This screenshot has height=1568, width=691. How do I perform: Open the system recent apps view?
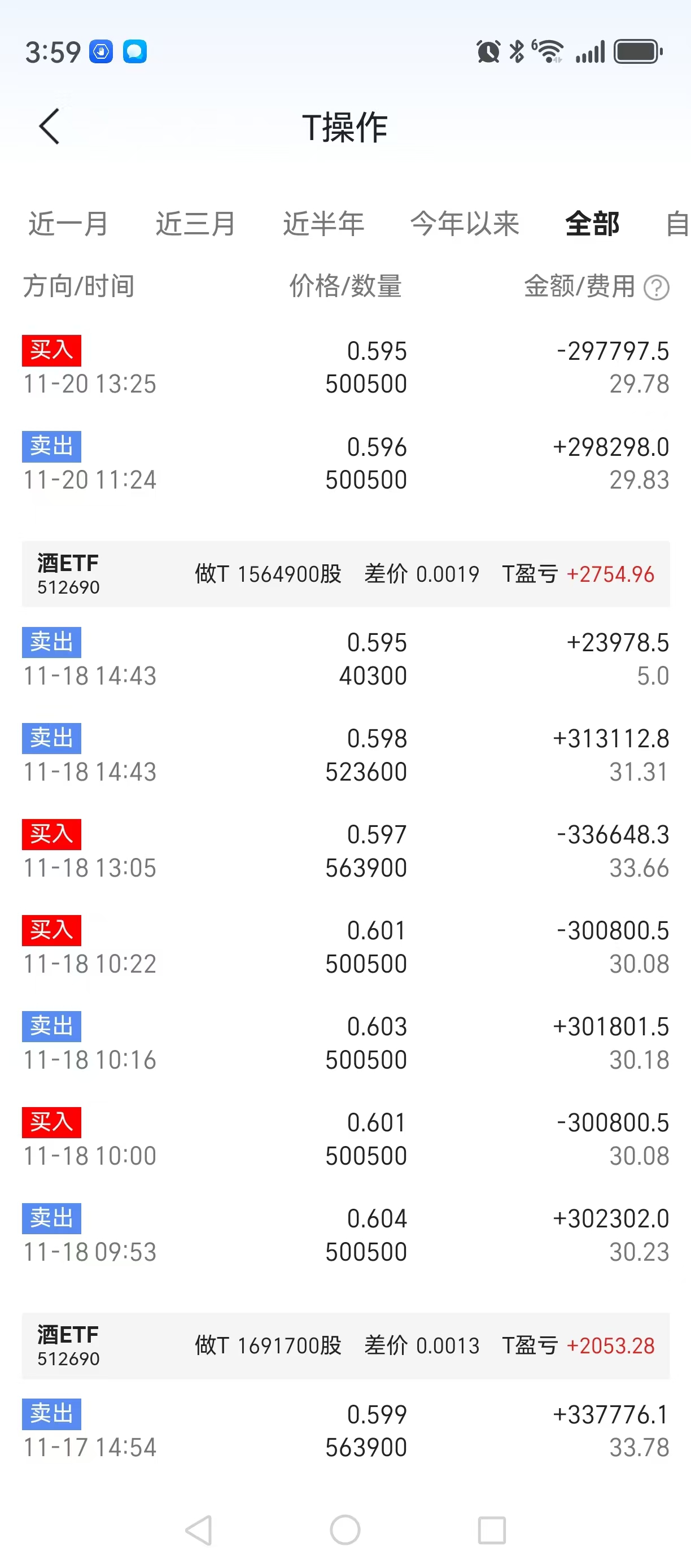point(492,1530)
